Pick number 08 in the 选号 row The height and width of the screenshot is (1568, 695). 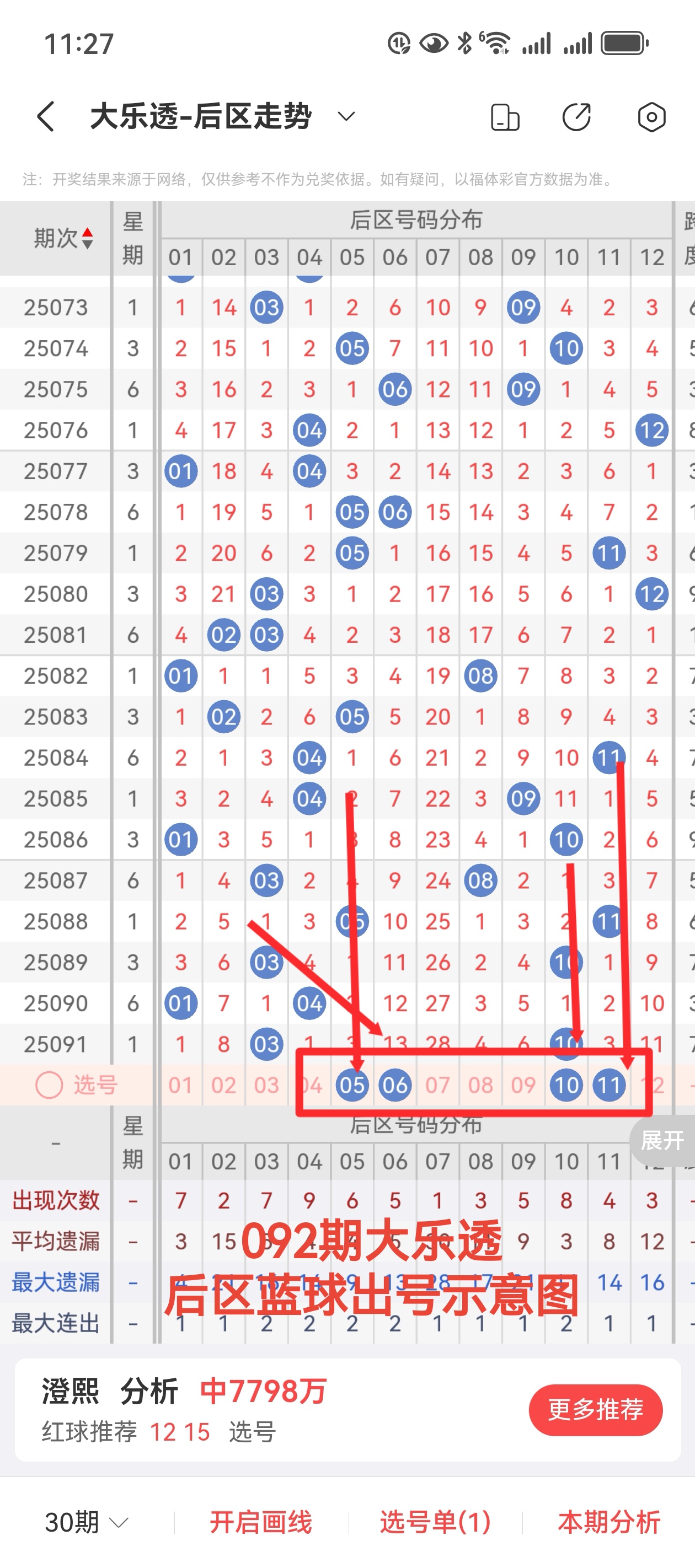480,1084
